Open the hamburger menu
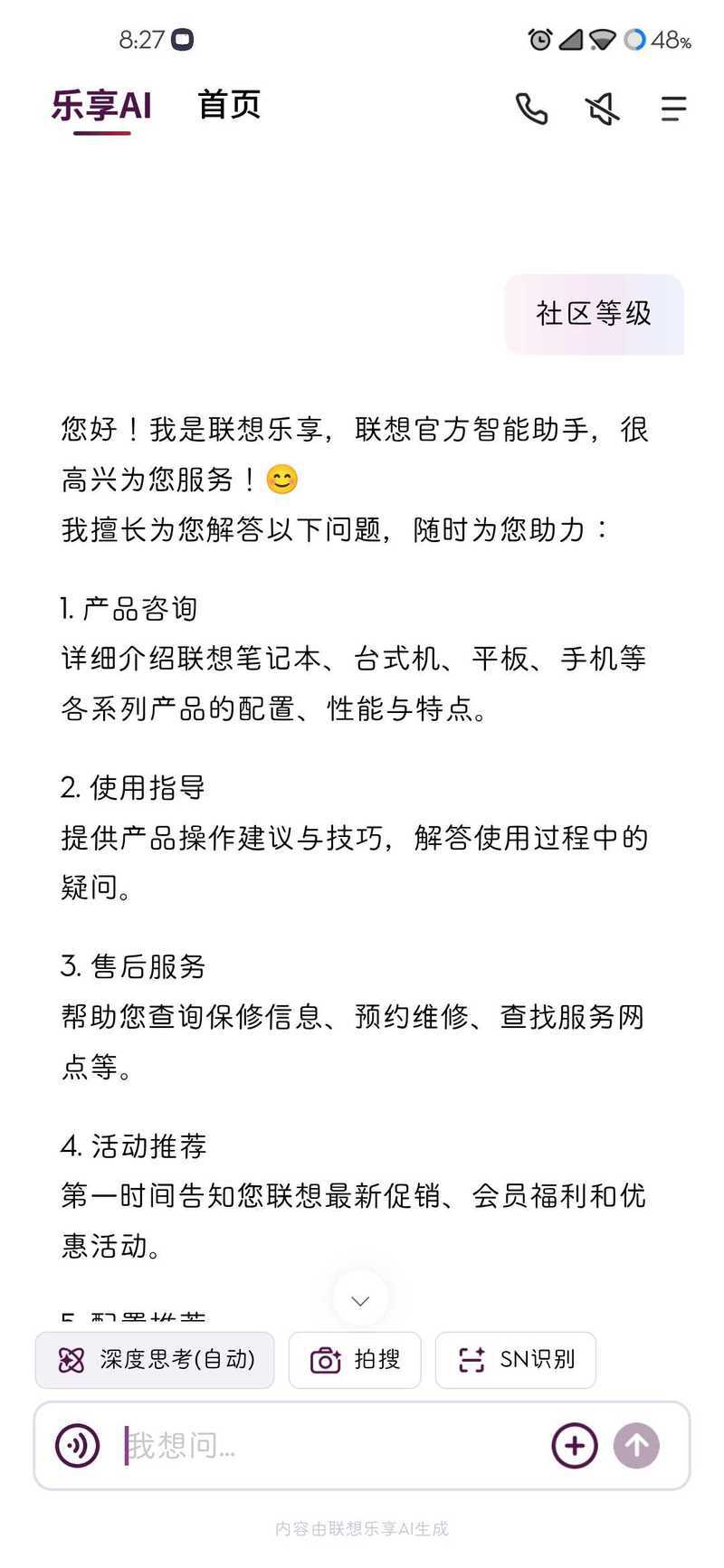The image size is (724, 1568). [673, 109]
